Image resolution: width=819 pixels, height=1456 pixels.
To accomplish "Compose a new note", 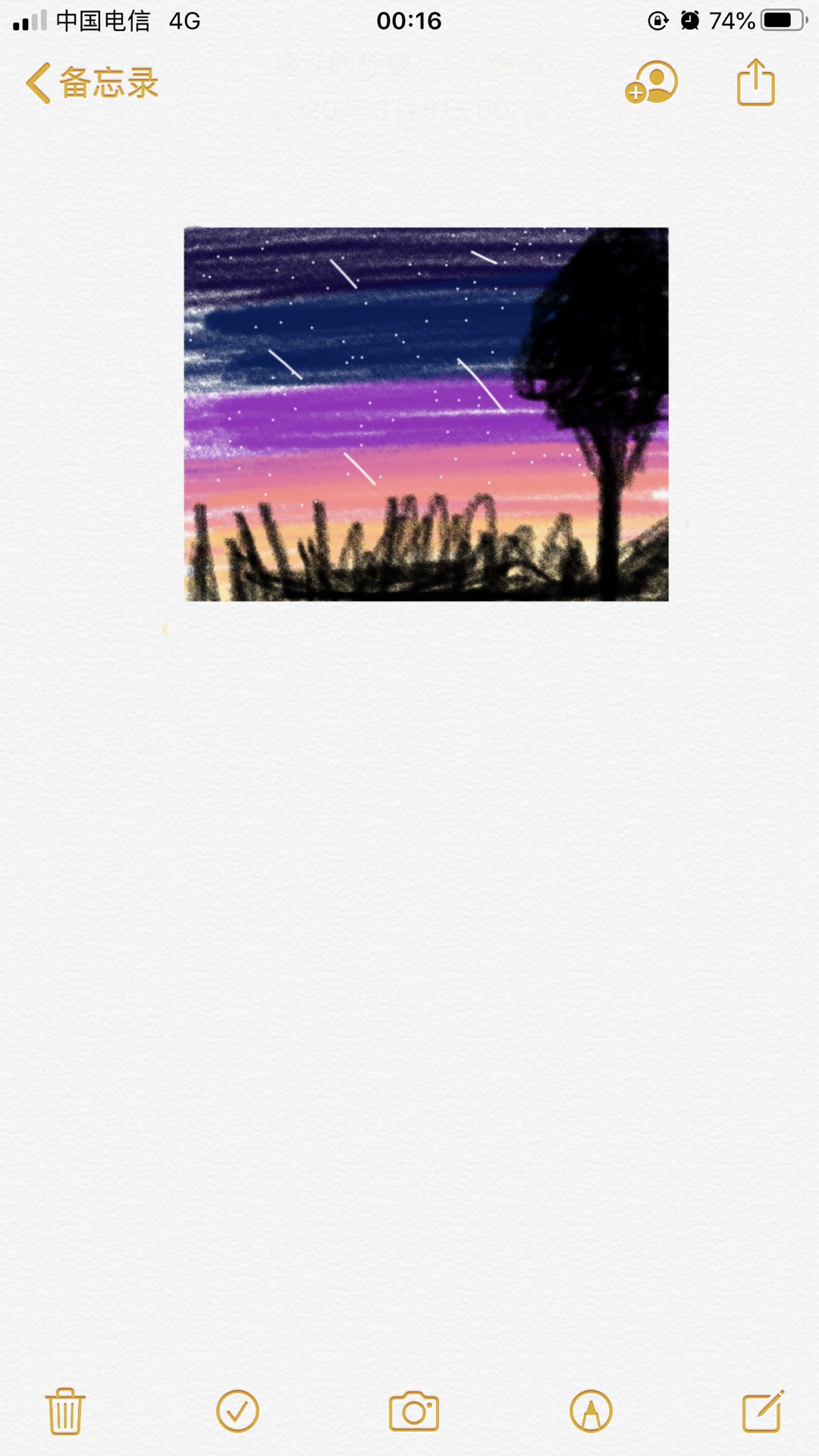I will click(763, 1411).
